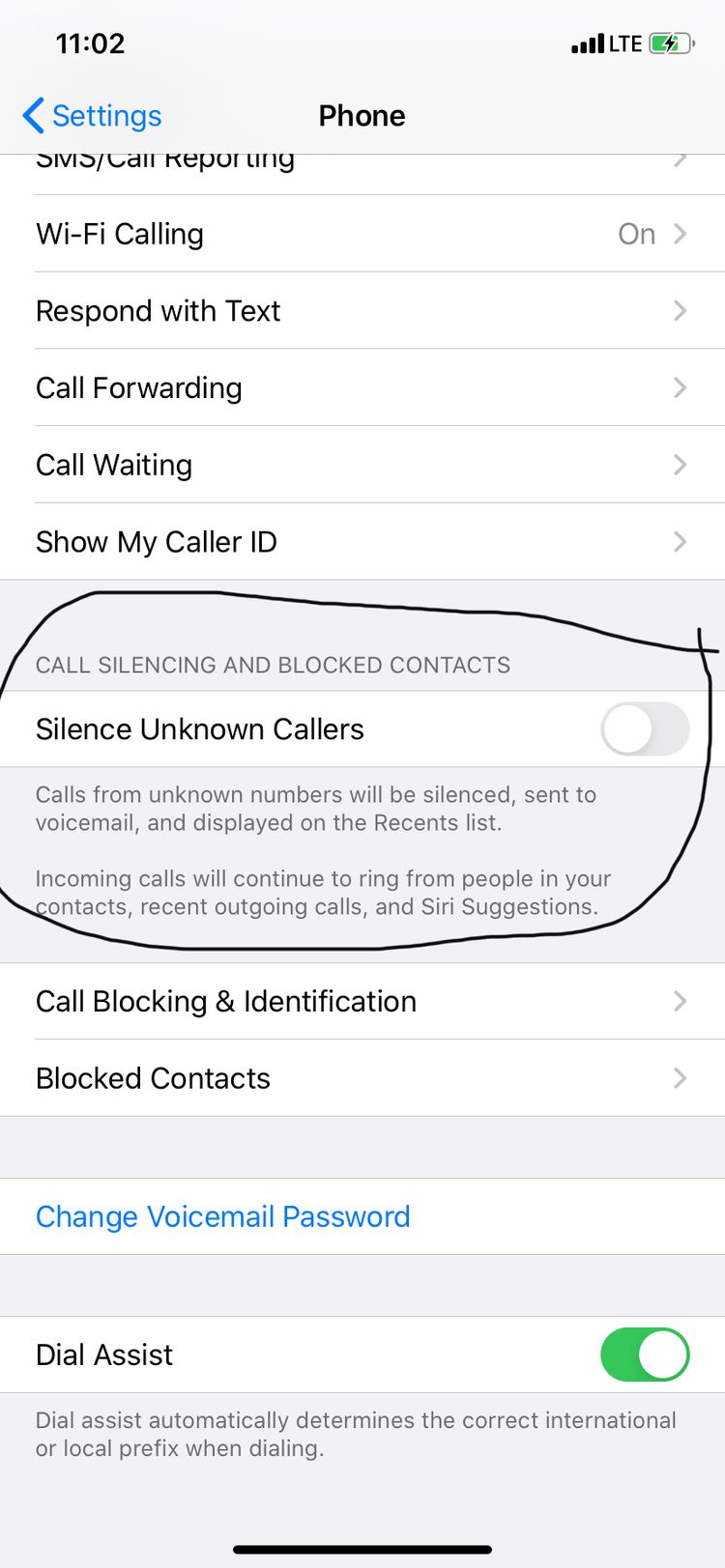Open Call Blocking & Identification
This screenshot has height=1568, width=725.
pyautogui.click(x=362, y=1002)
